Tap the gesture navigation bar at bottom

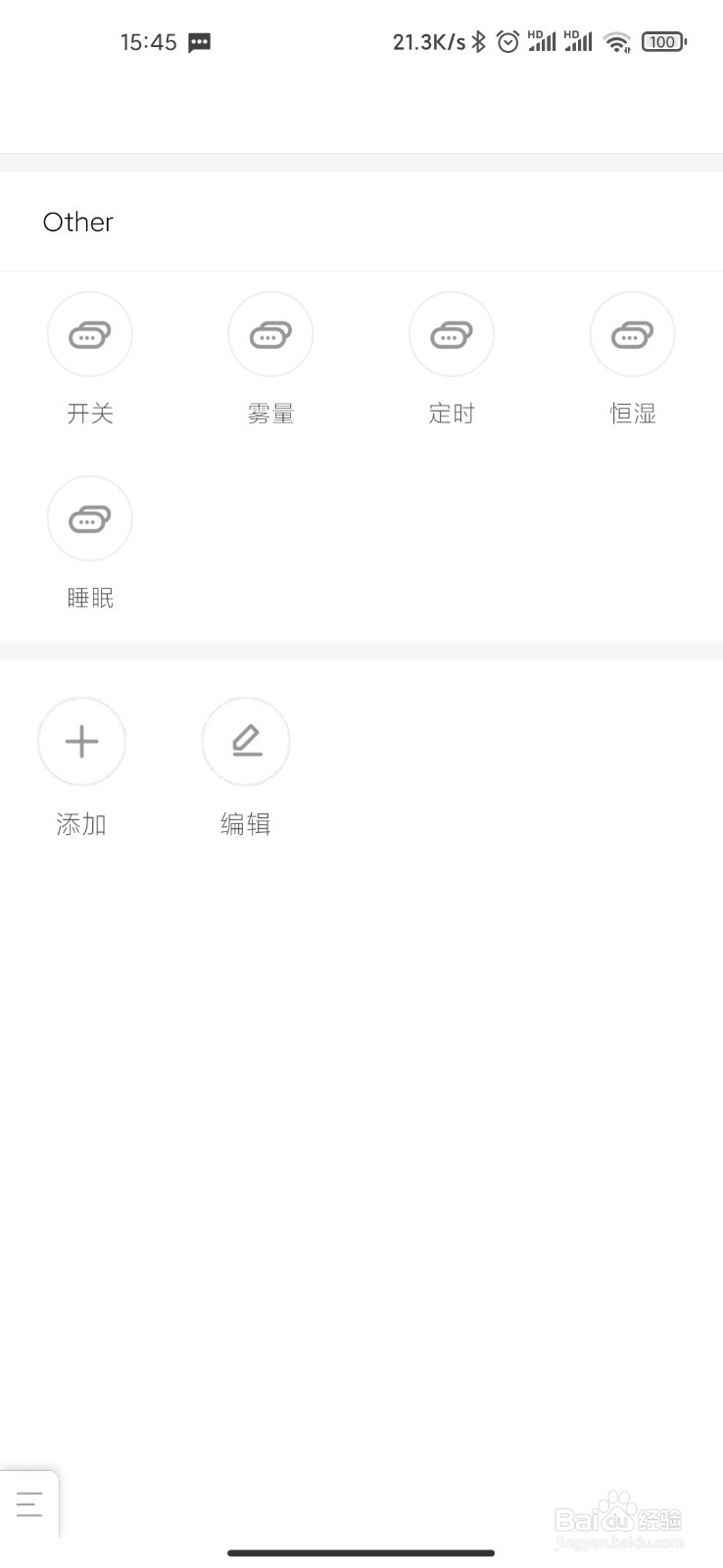361,1552
